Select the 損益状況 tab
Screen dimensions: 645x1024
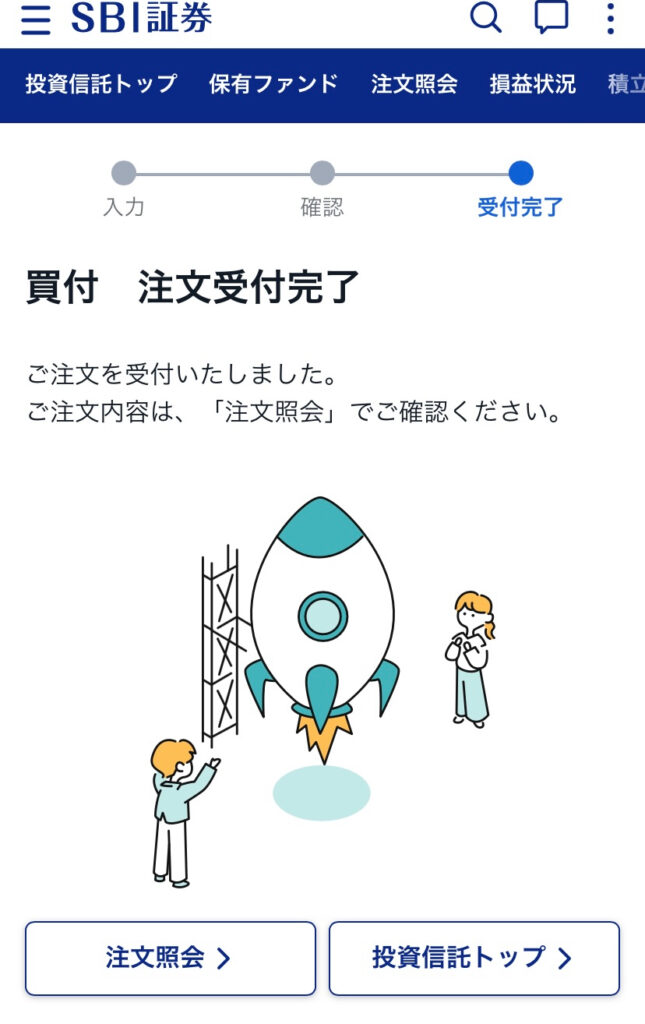click(532, 84)
